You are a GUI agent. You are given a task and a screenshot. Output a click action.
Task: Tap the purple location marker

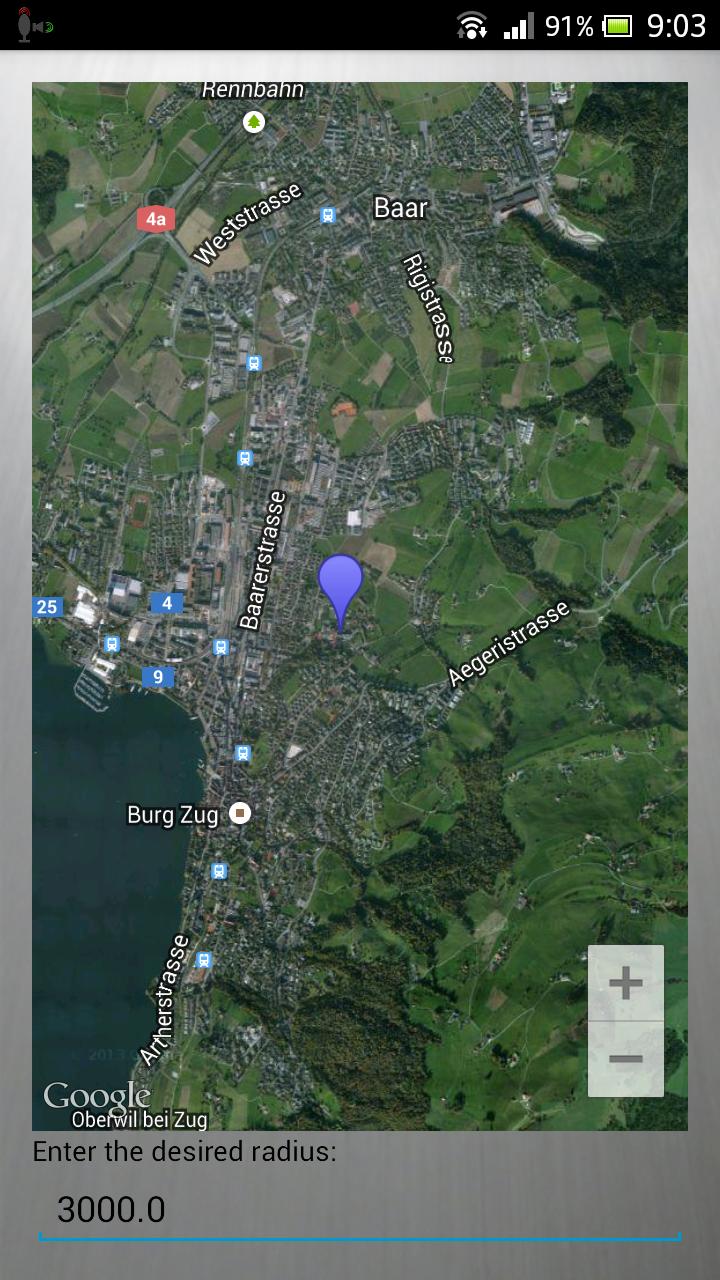(x=340, y=587)
